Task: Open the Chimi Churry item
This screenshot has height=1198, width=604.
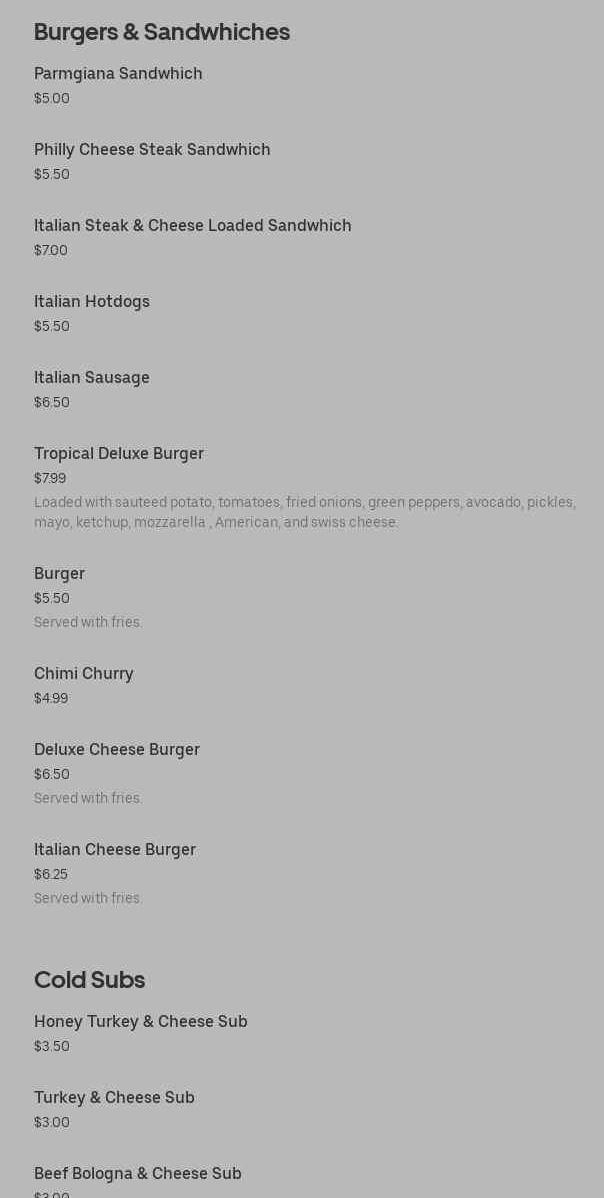Action: 84,674
